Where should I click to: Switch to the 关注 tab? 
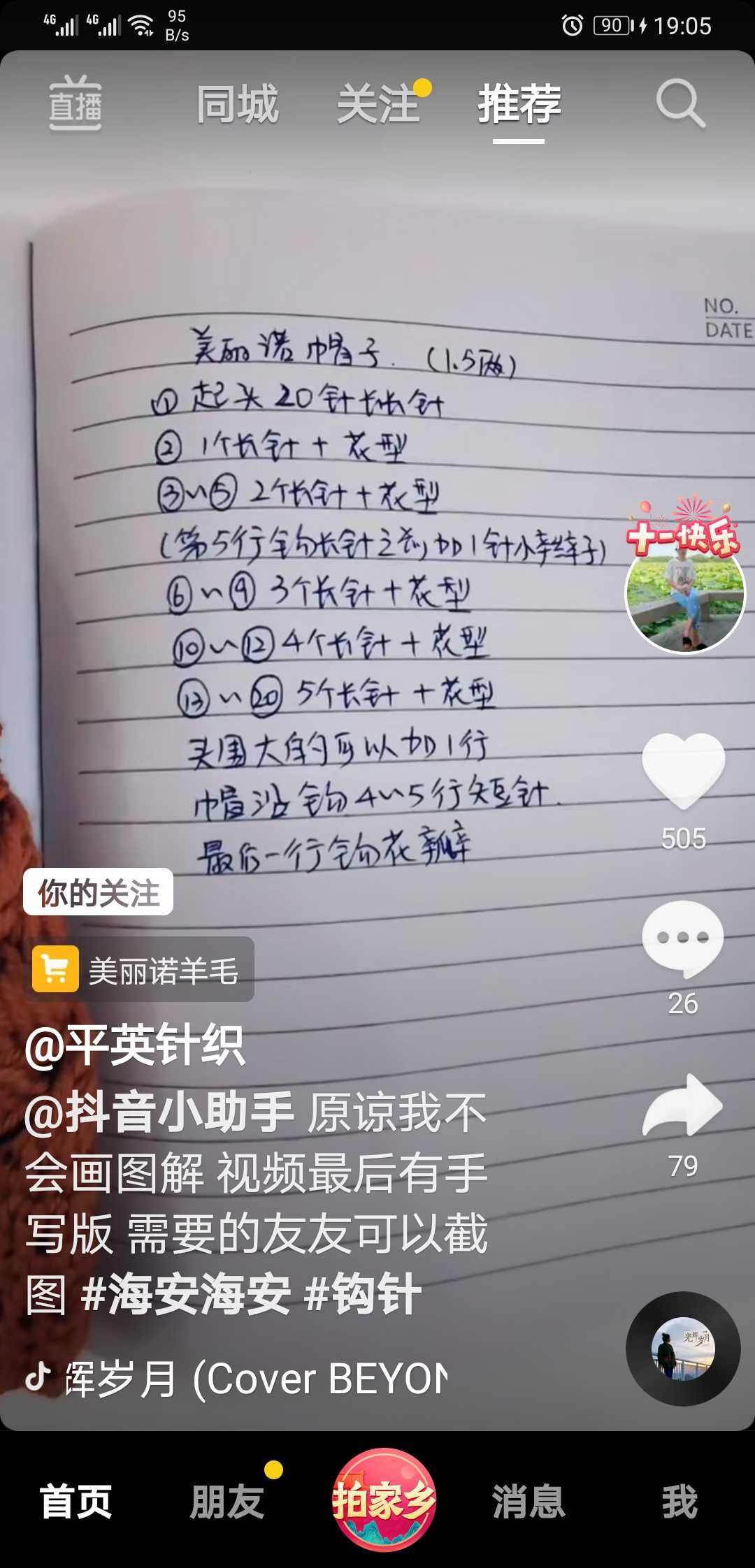378,104
